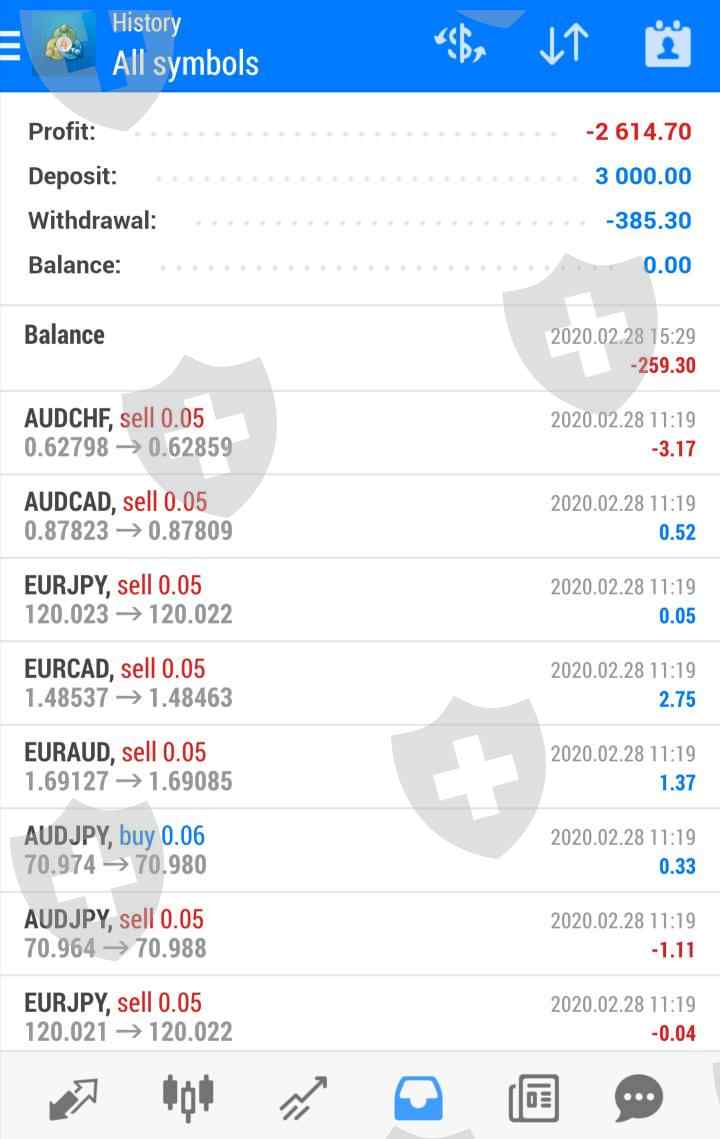Expand the AUDJPY sell 0.05 trade
720x1139 pixels.
360,934
